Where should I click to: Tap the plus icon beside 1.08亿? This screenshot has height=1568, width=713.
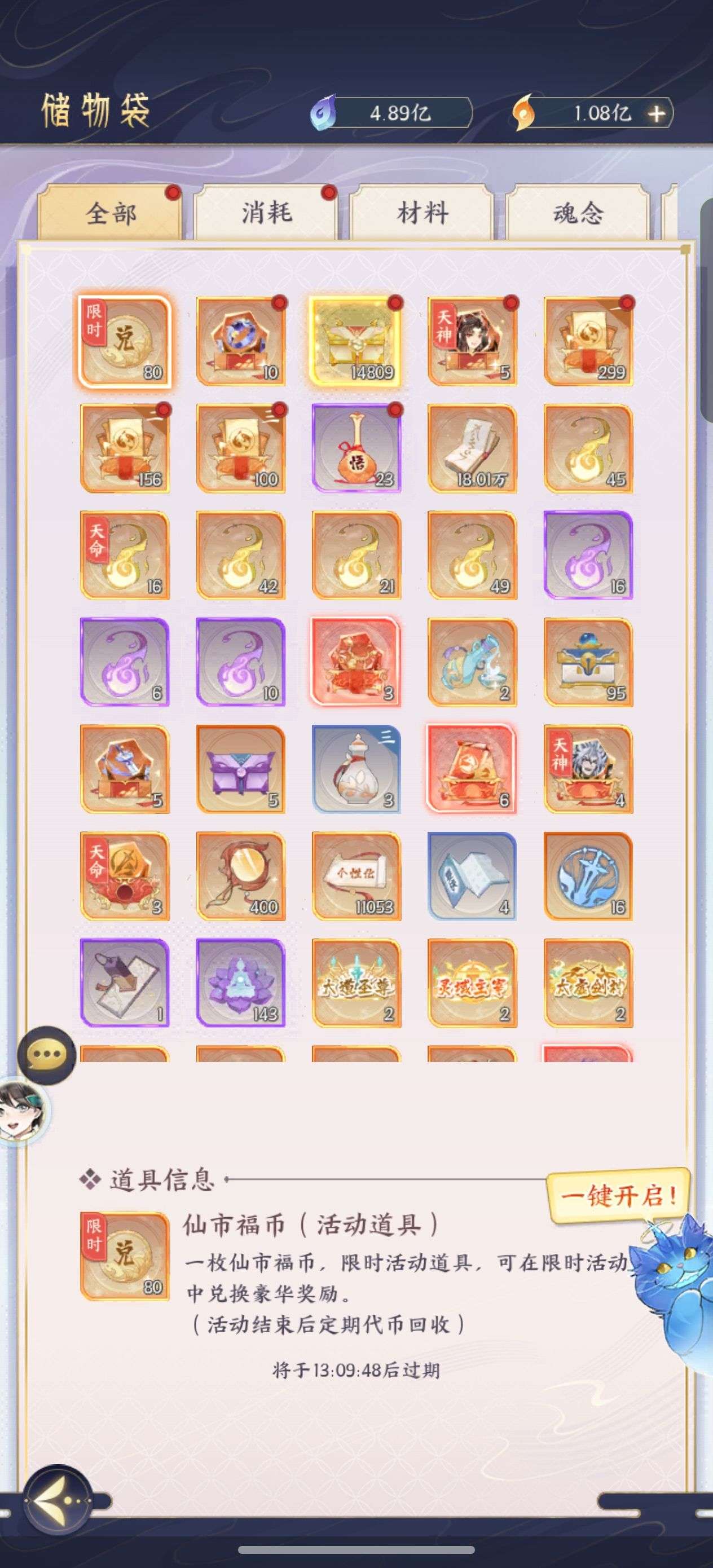point(657,114)
